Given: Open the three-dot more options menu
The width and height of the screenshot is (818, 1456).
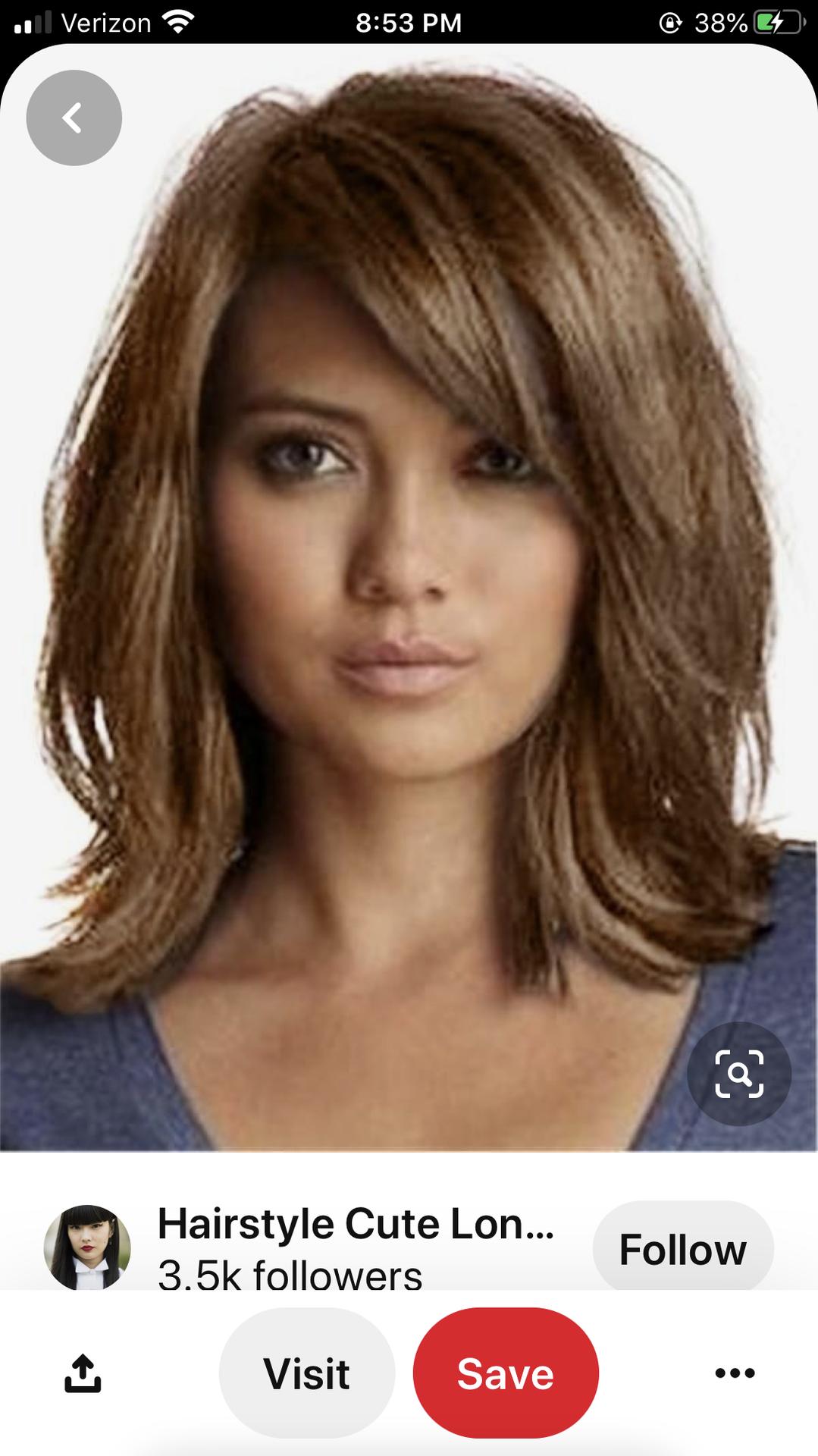Looking at the screenshot, I should pos(735,1373).
